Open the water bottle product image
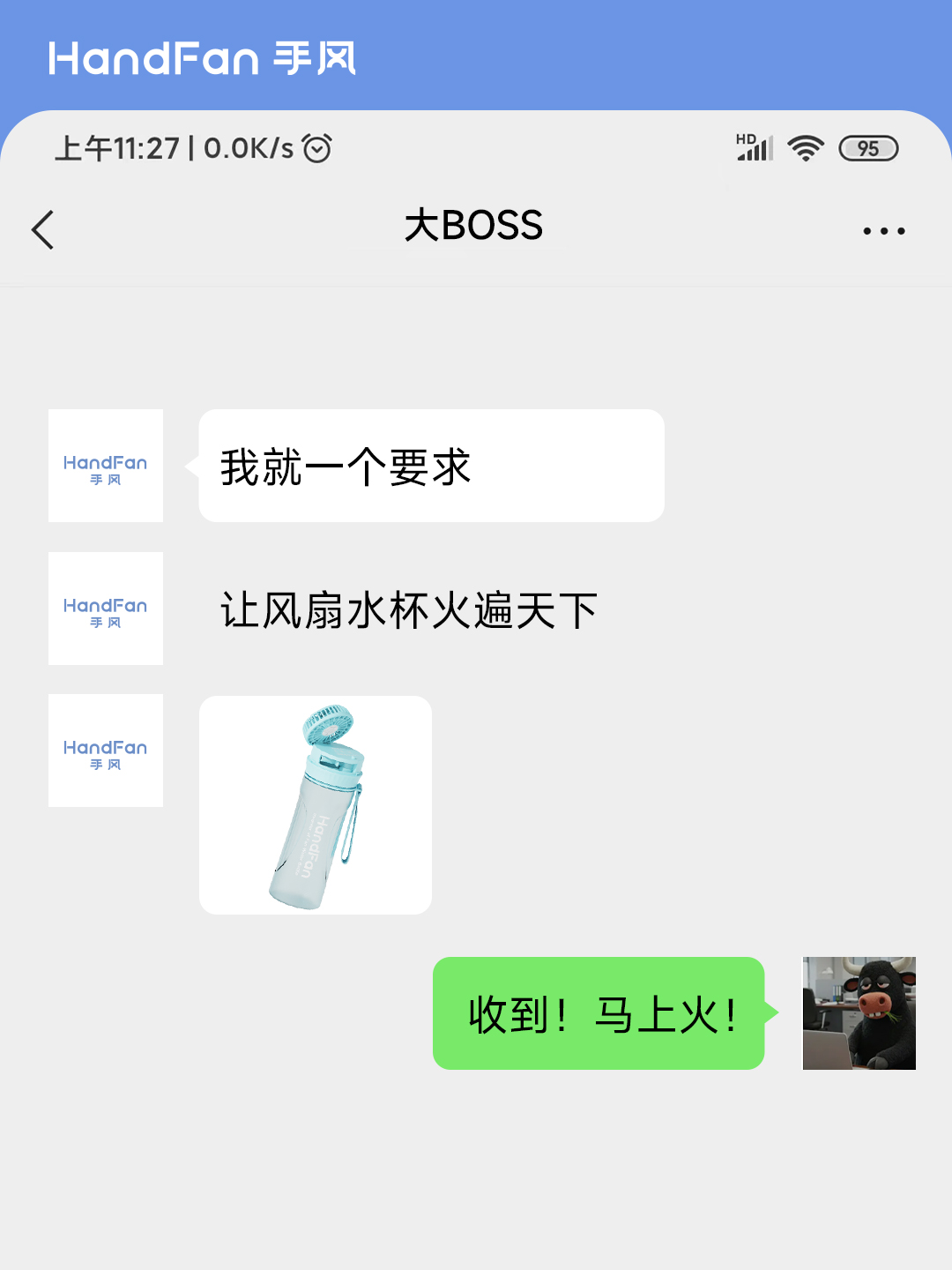The image size is (952, 1270). click(x=316, y=804)
